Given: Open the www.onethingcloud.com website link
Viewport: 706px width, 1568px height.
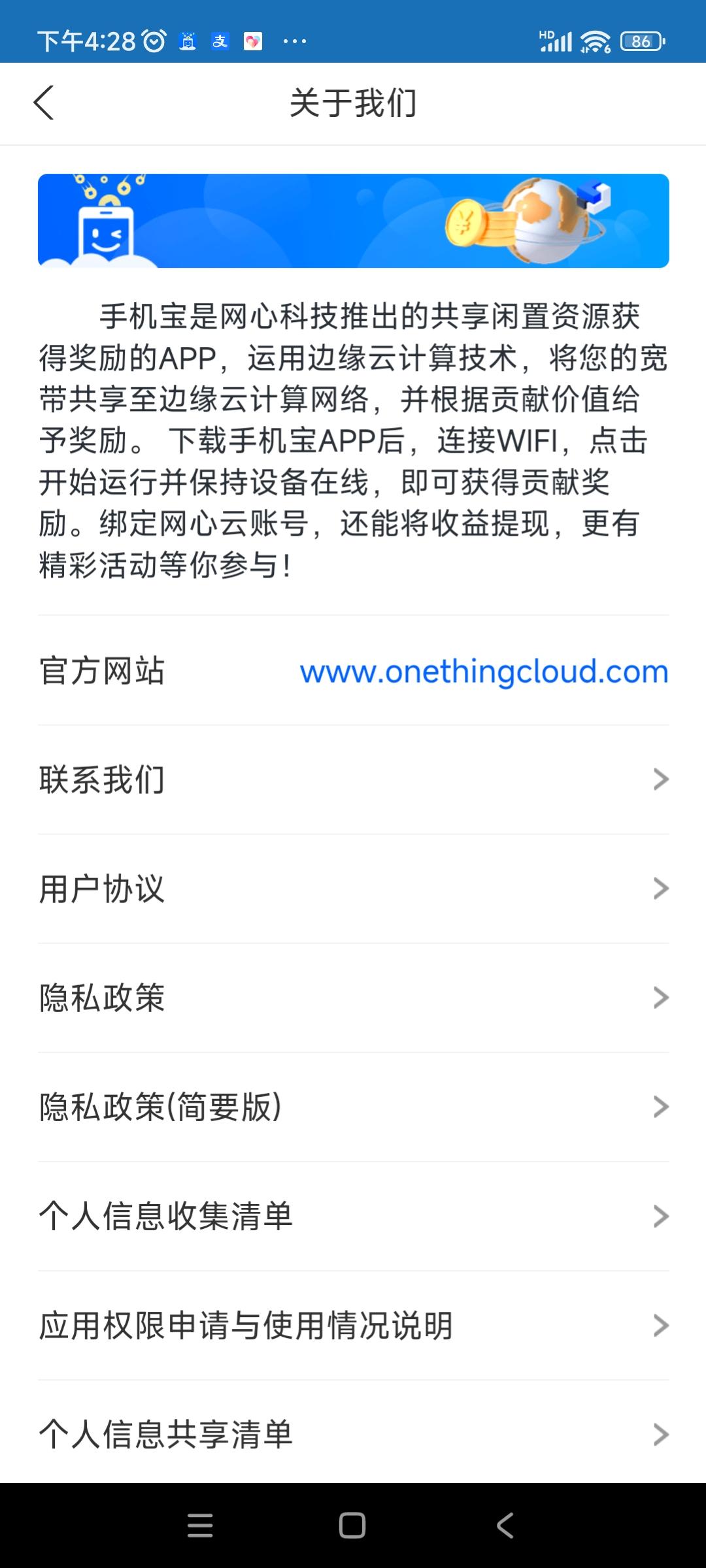Looking at the screenshot, I should 484,671.
